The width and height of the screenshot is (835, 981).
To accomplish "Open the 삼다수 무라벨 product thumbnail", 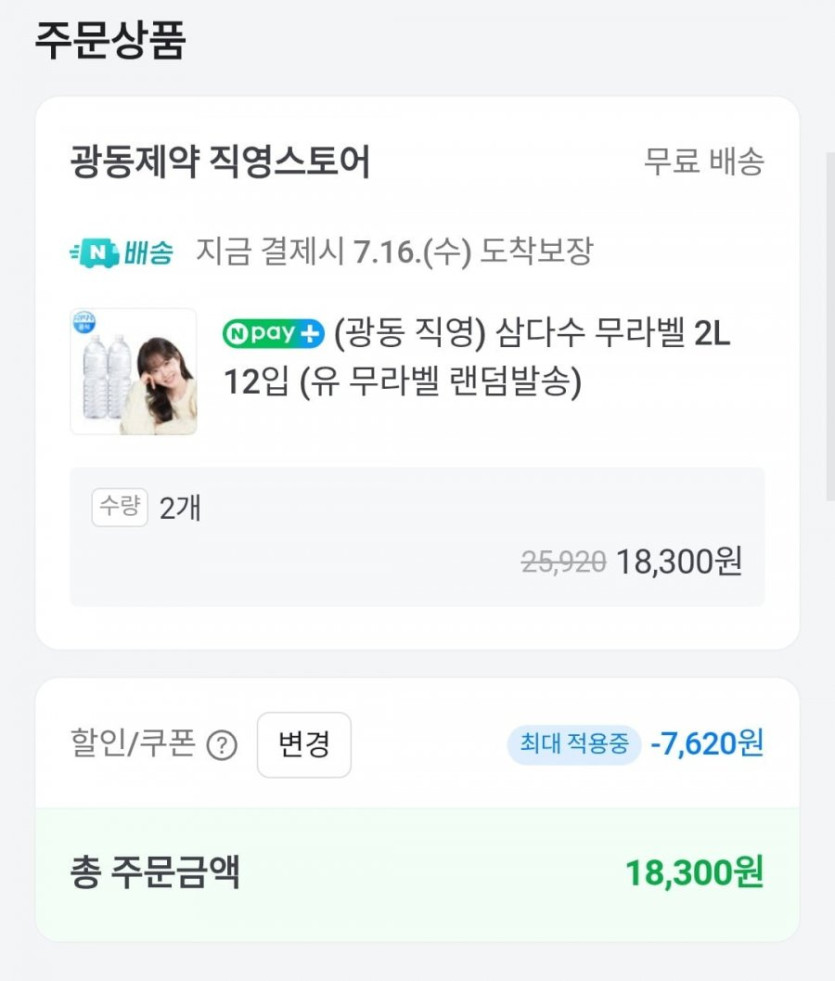I will tap(134, 372).
